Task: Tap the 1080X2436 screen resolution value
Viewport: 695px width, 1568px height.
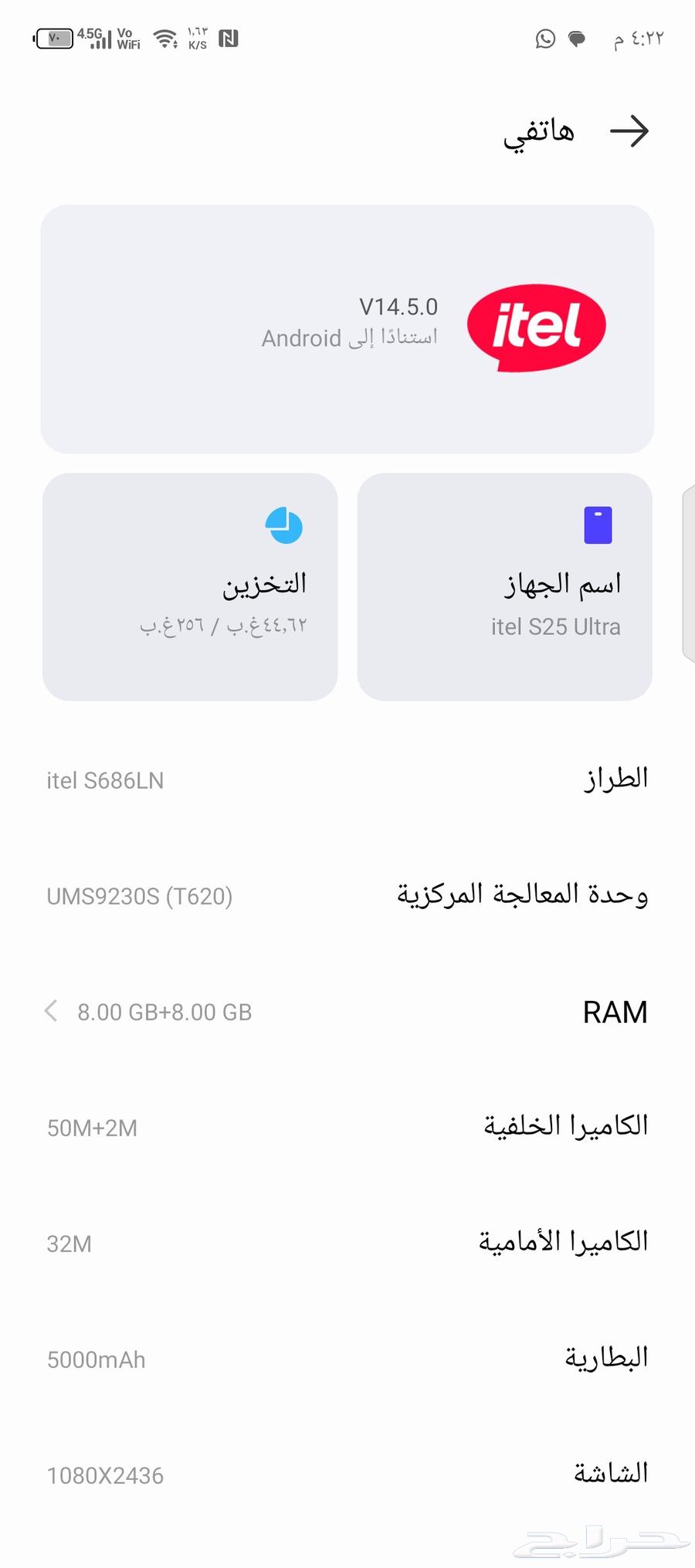Action: [x=104, y=1475]
